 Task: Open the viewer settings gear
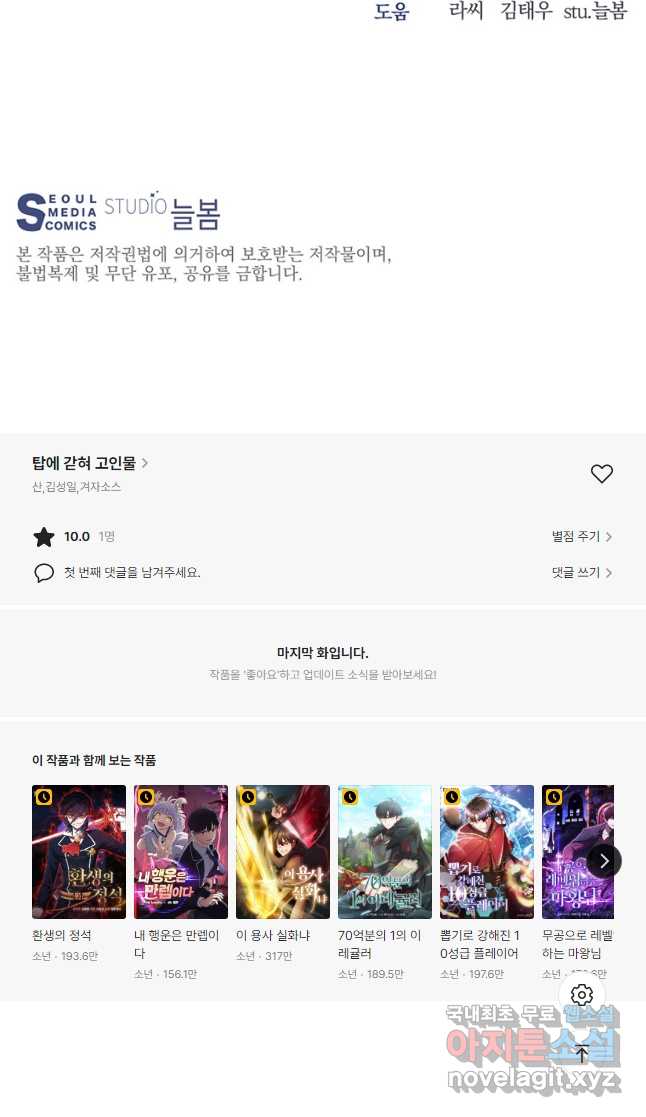tap(582, 995)
